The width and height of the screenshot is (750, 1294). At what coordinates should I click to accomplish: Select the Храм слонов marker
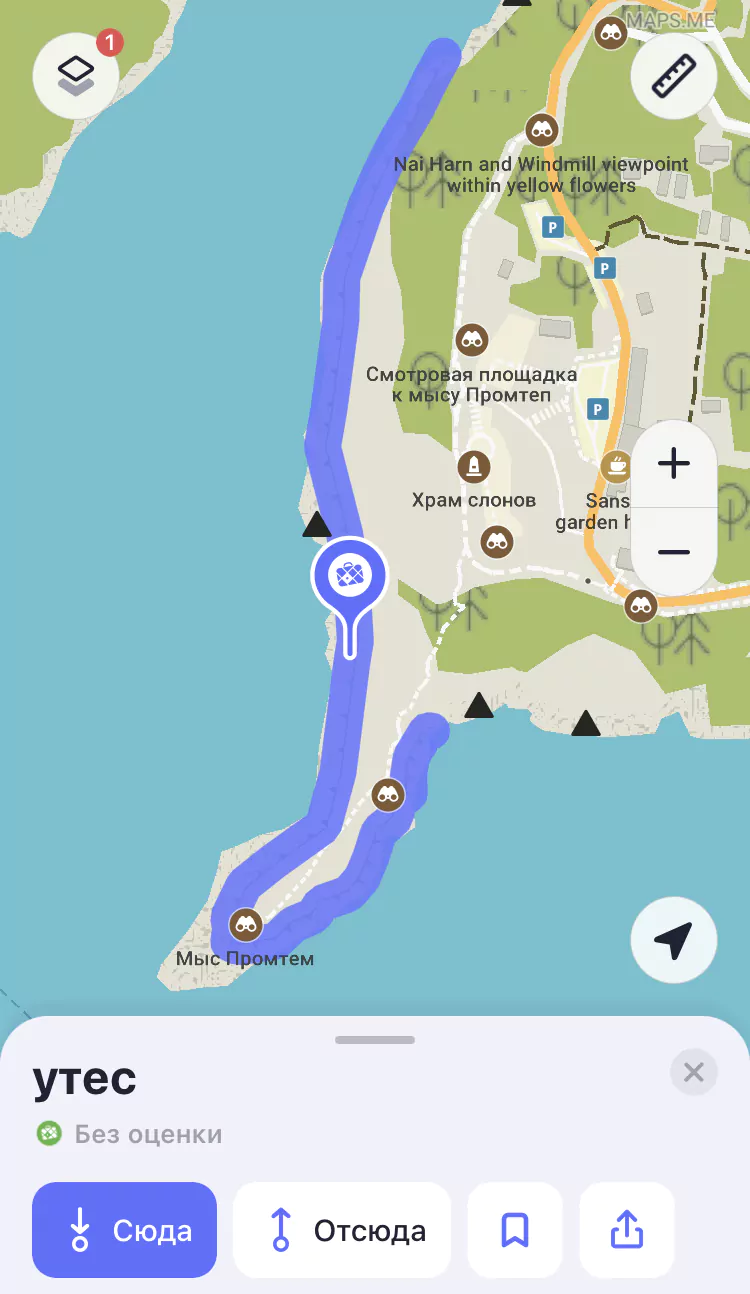(x=474, y=466)
